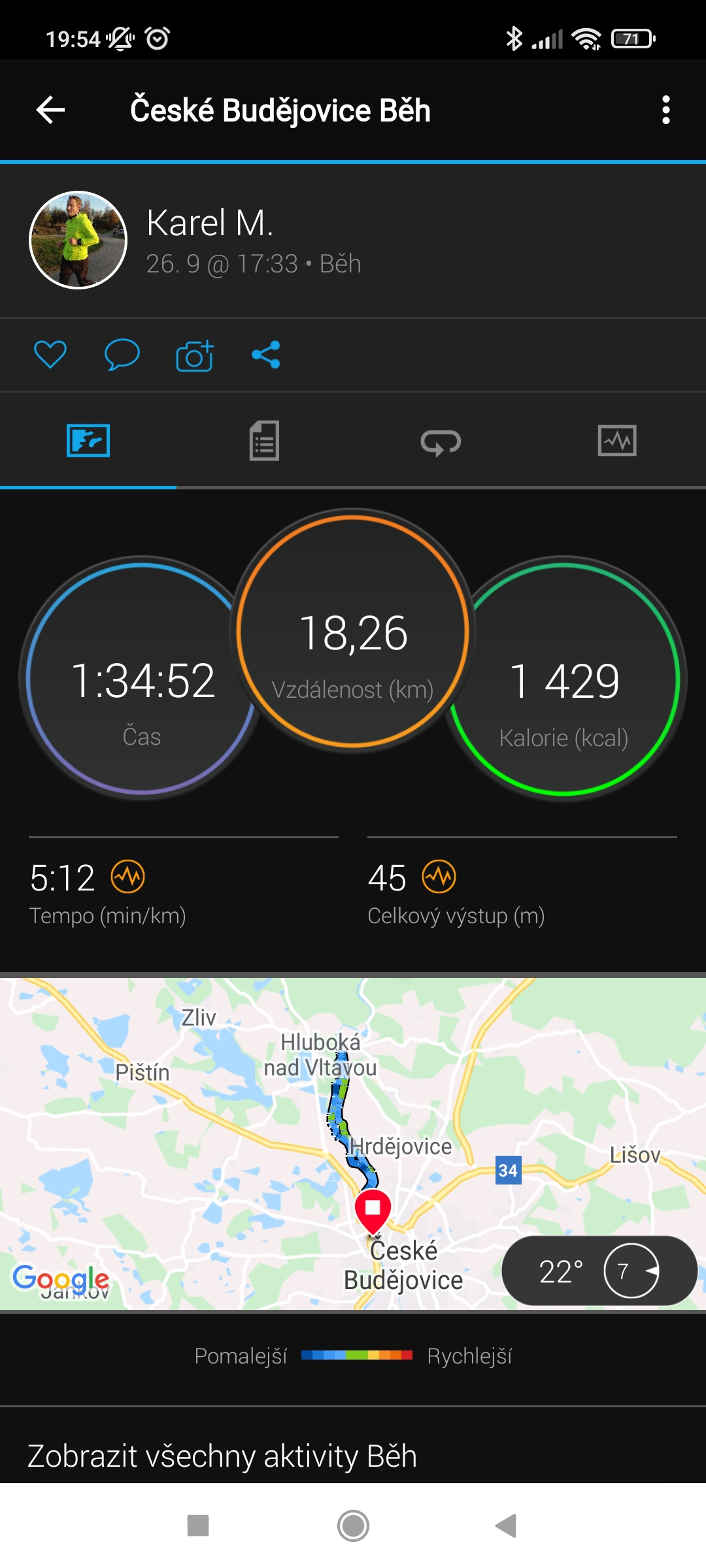This screenshot has height=1568, width=706.
Task: Open Zobrazit všechny aktivity Běh
Action: click(x=222, y=1456)
